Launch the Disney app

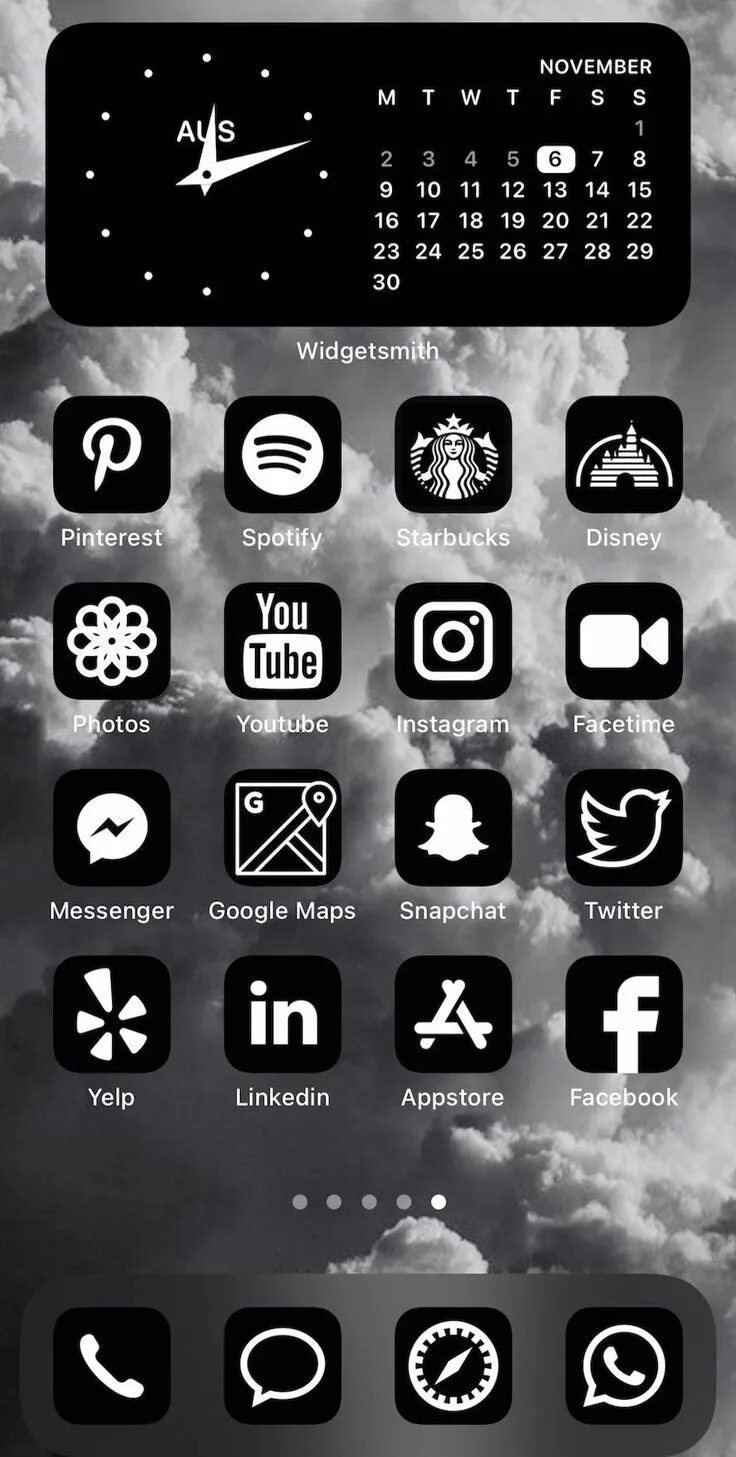pyautogui.click(x=624, y=455)
